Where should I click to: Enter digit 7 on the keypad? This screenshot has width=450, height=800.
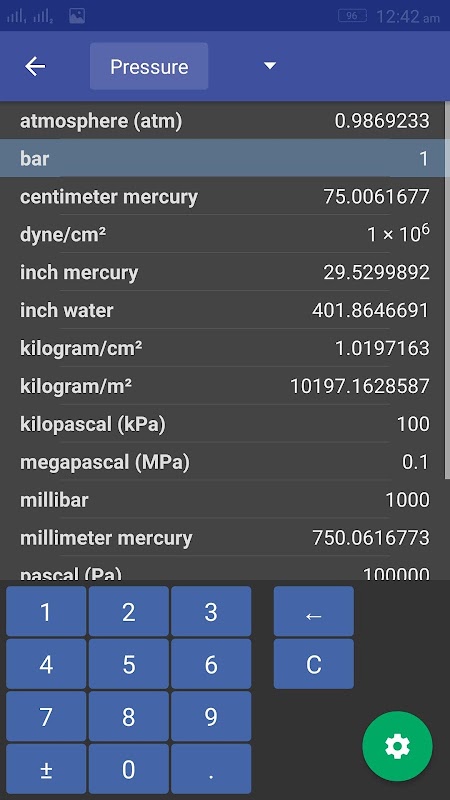[x=46, y=716]
